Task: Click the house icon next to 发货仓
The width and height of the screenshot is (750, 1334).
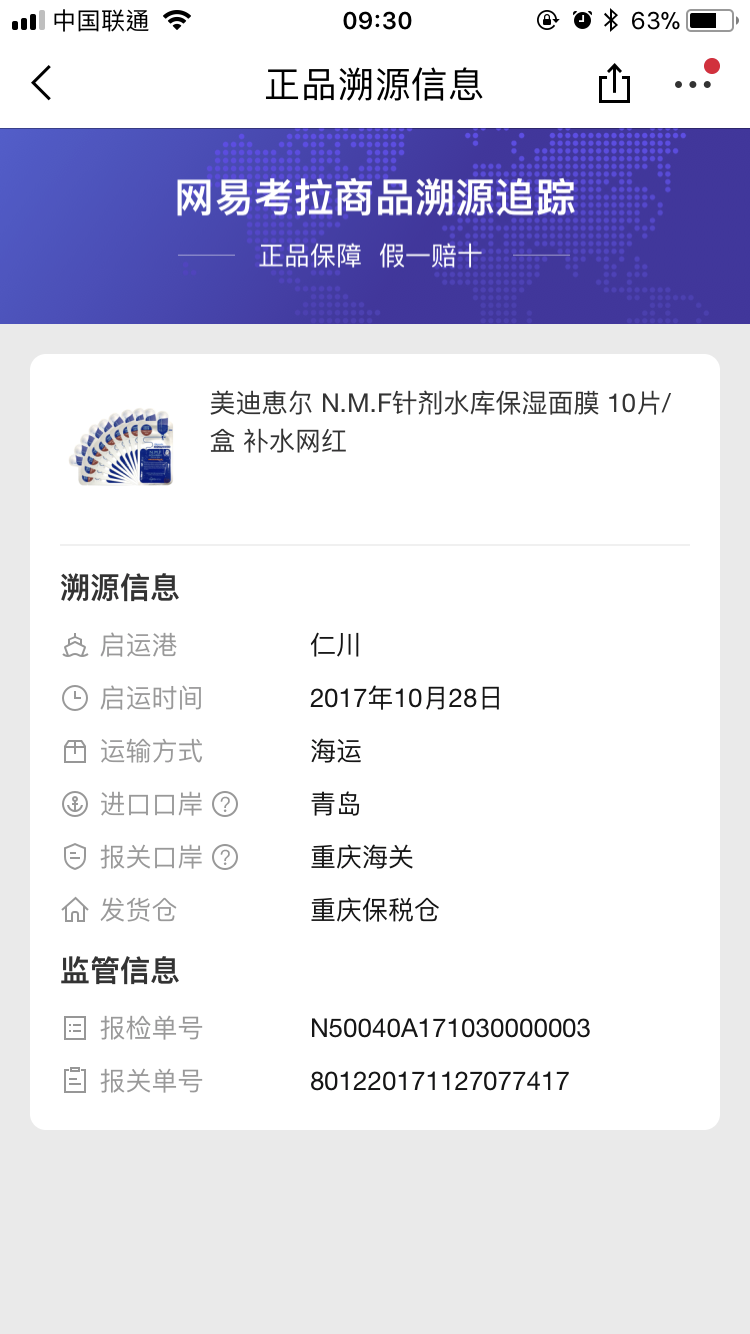Action: click(x=75, y=911)
